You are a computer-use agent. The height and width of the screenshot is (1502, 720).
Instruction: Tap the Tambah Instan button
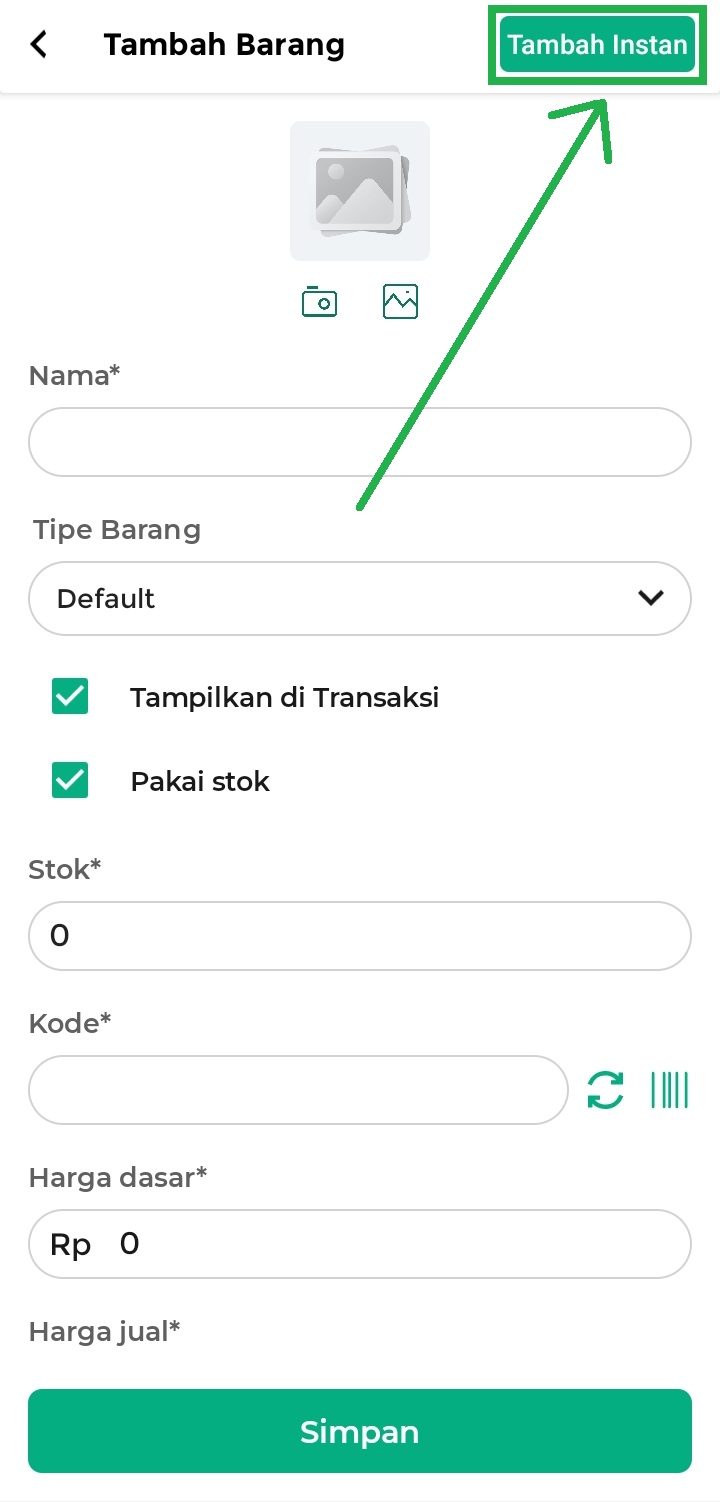pos(597,45)
